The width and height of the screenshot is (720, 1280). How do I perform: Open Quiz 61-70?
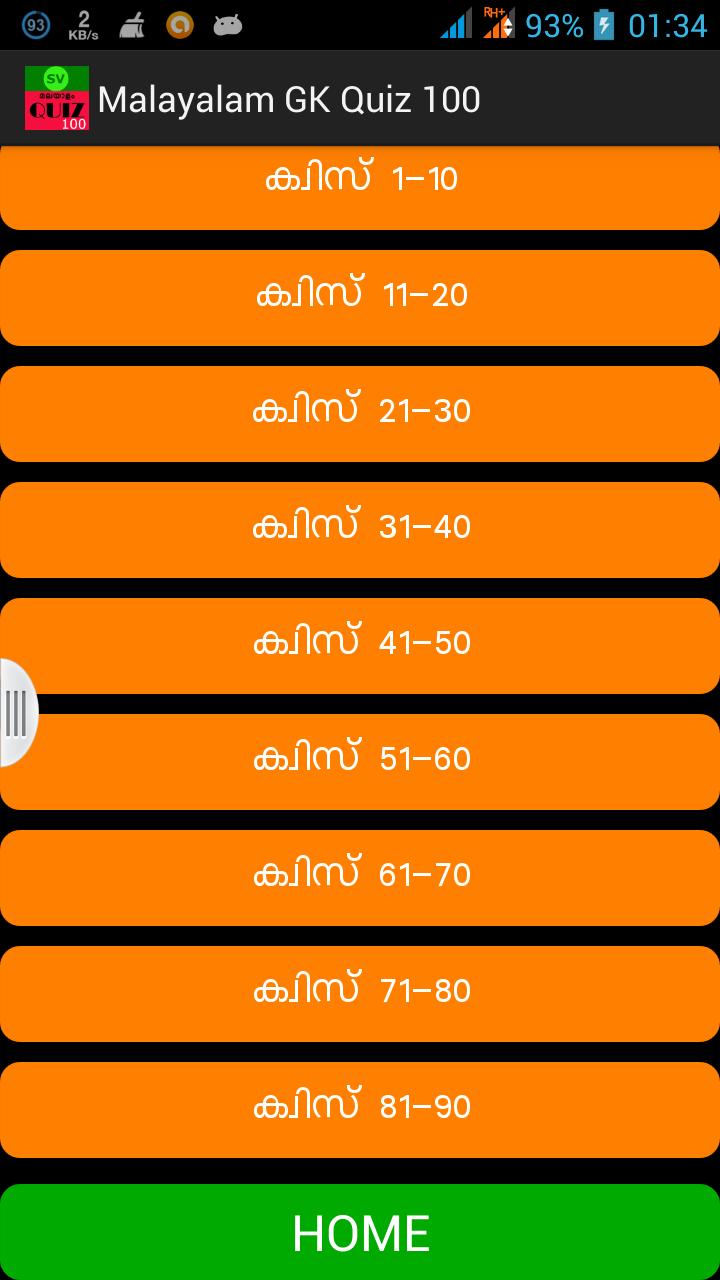pyautogui.click(x=360, y=875)
